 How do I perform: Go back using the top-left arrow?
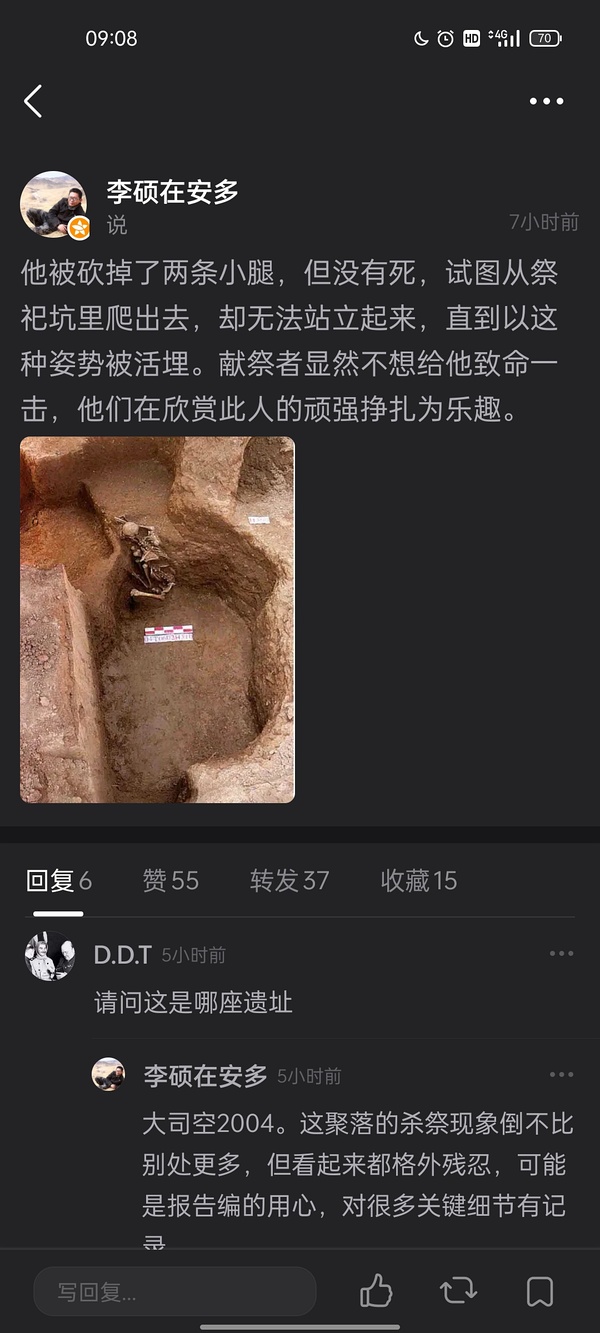click(33, 101)
